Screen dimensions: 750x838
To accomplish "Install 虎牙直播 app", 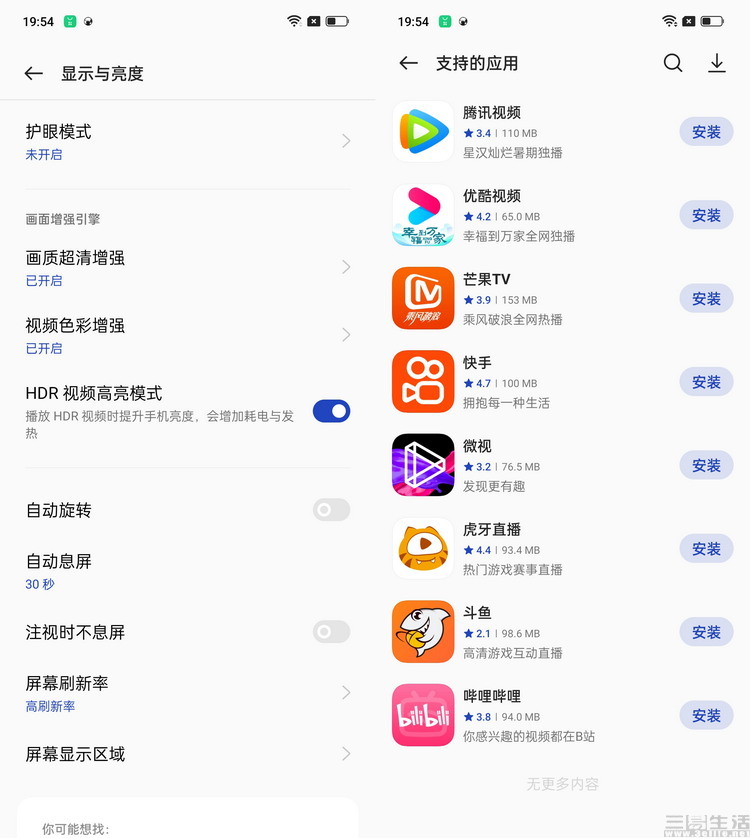I will pos(706,548).
